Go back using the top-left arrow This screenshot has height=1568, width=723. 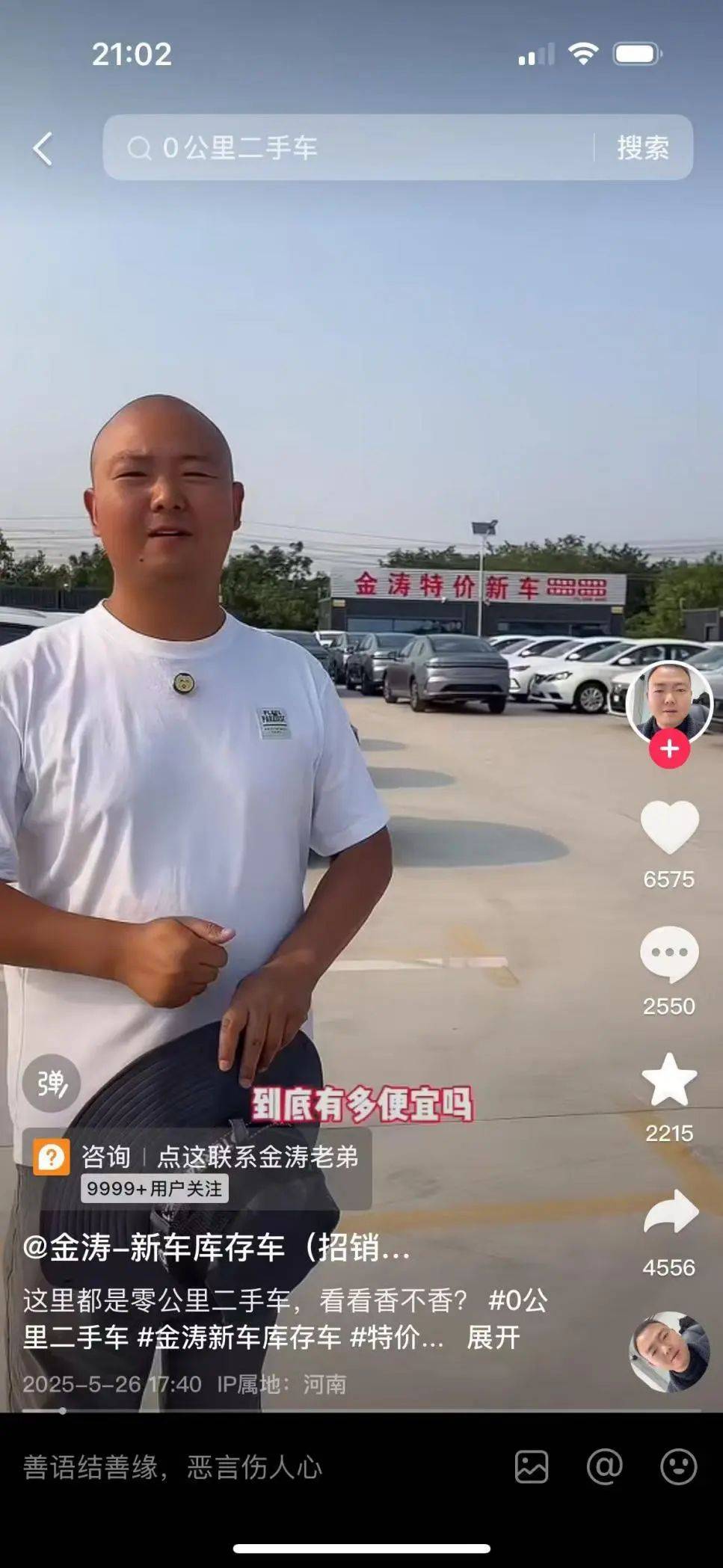pos(43,148)
